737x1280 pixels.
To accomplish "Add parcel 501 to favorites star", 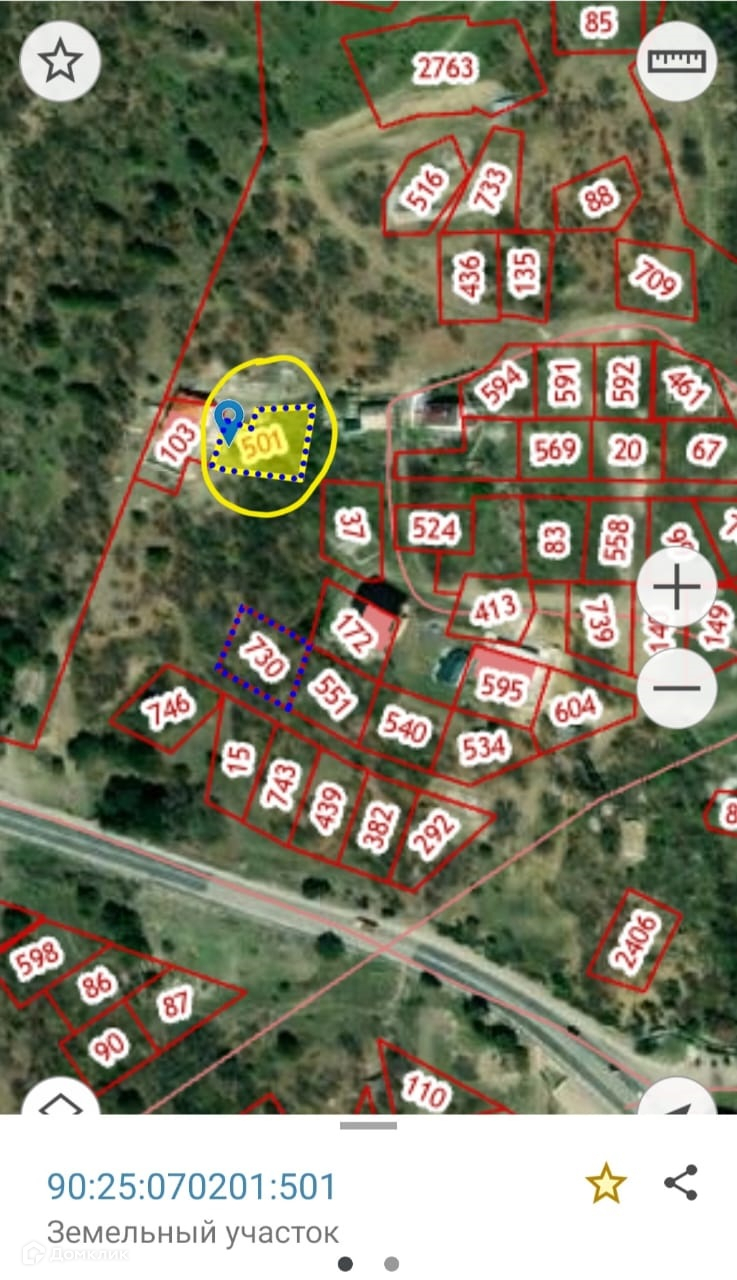I will (605, 1184).
